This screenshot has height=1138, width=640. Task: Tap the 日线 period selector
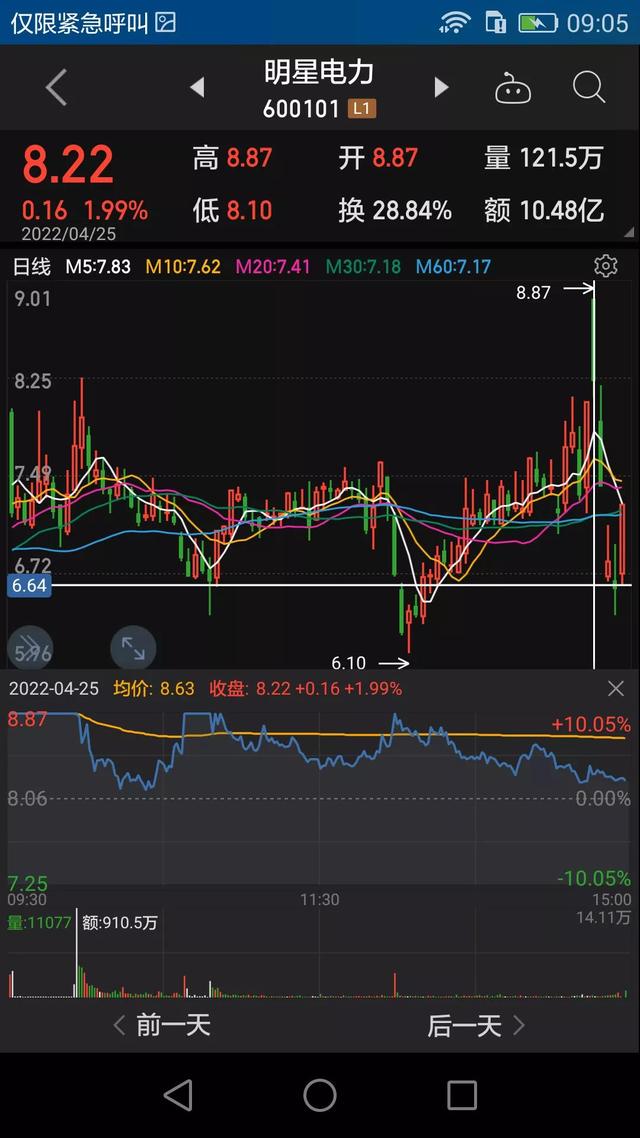31,267
